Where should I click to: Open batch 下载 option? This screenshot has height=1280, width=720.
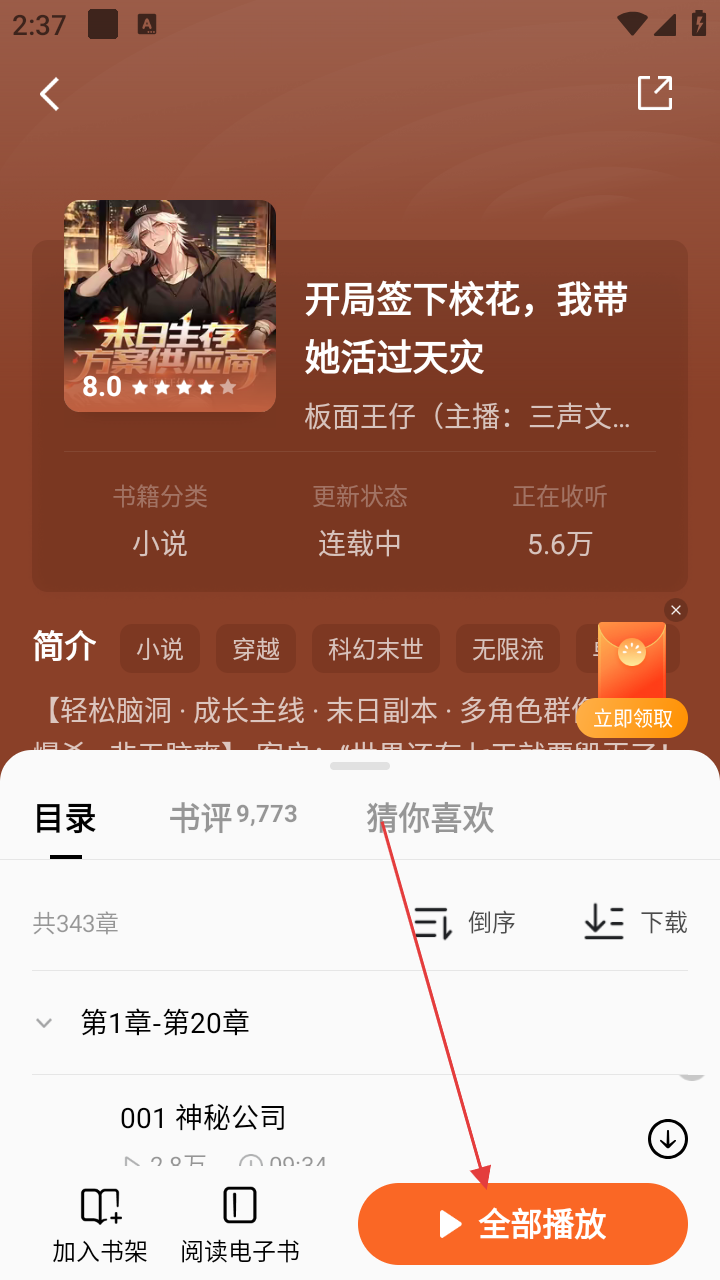(x=636, y=922)
